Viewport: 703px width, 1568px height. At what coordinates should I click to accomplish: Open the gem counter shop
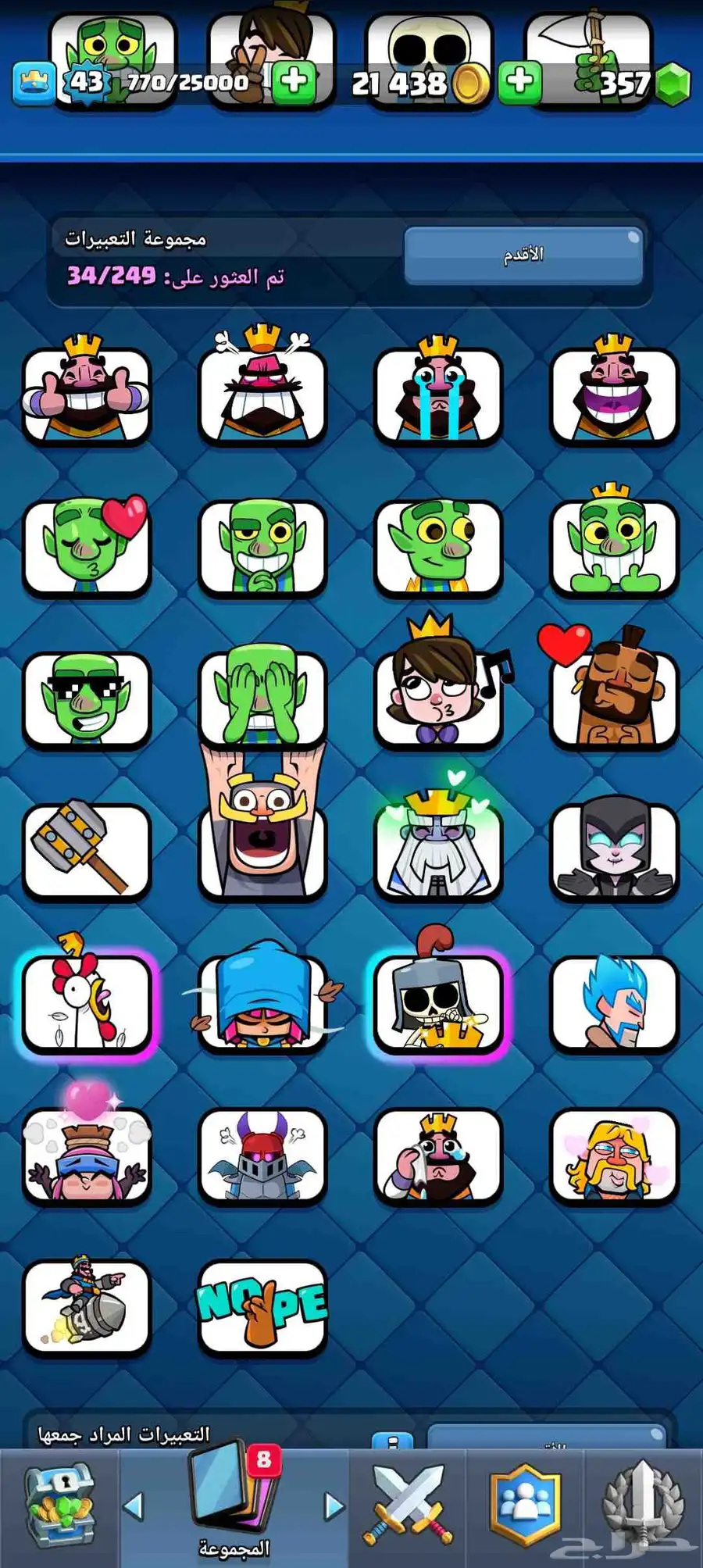tap(670, 83)
